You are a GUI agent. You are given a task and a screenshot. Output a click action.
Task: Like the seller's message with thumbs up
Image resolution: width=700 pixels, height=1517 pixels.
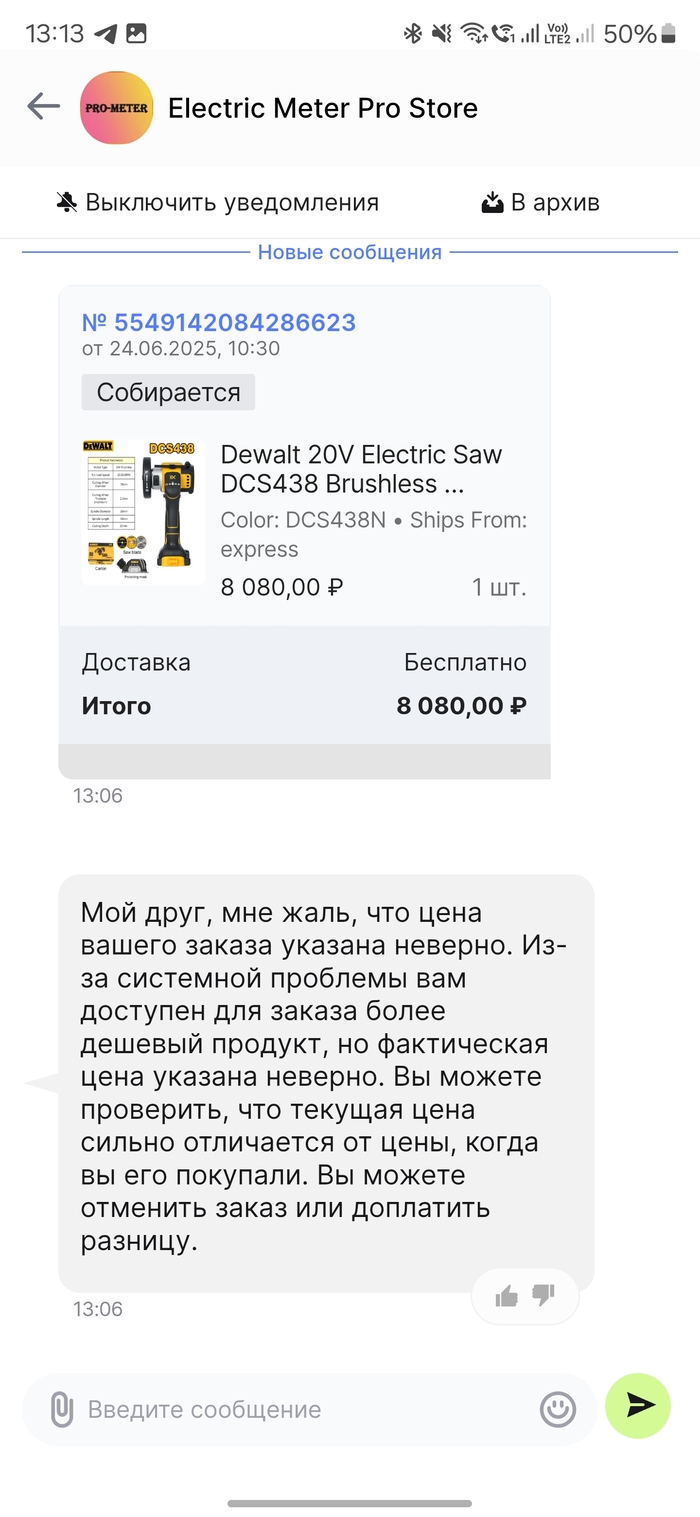click(x=507, y=1297)
